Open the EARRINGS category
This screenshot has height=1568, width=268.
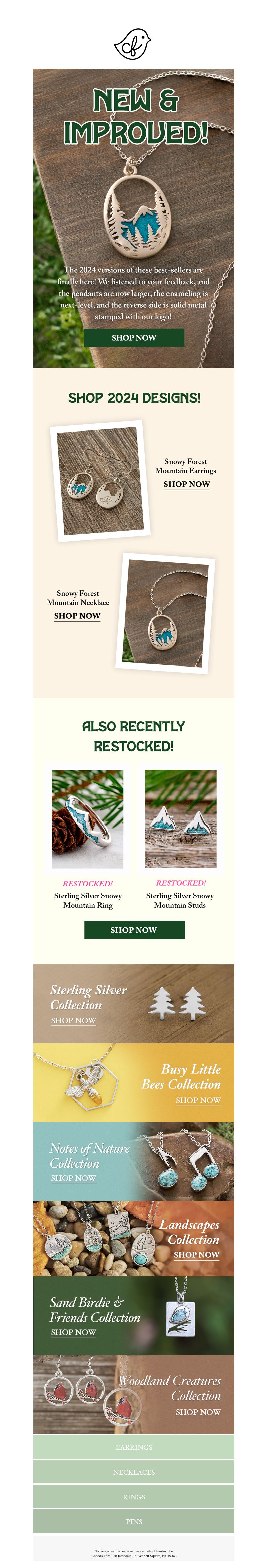[133, 1447]
